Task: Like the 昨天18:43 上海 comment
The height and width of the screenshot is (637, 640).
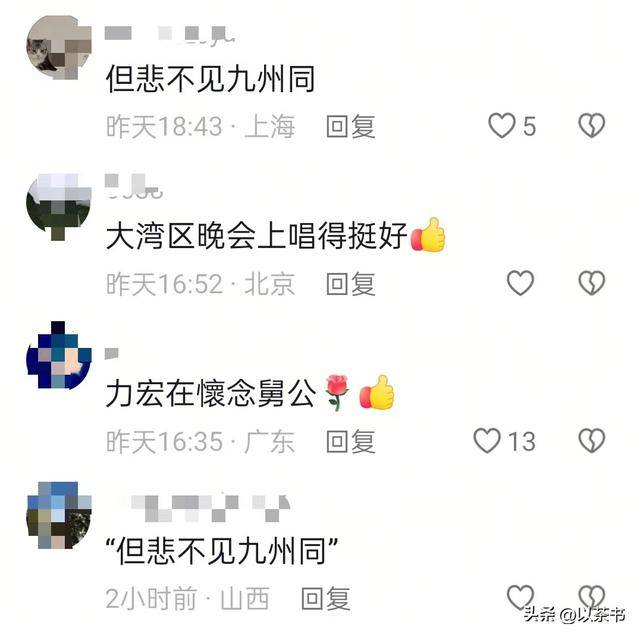Action: (501, 126)
